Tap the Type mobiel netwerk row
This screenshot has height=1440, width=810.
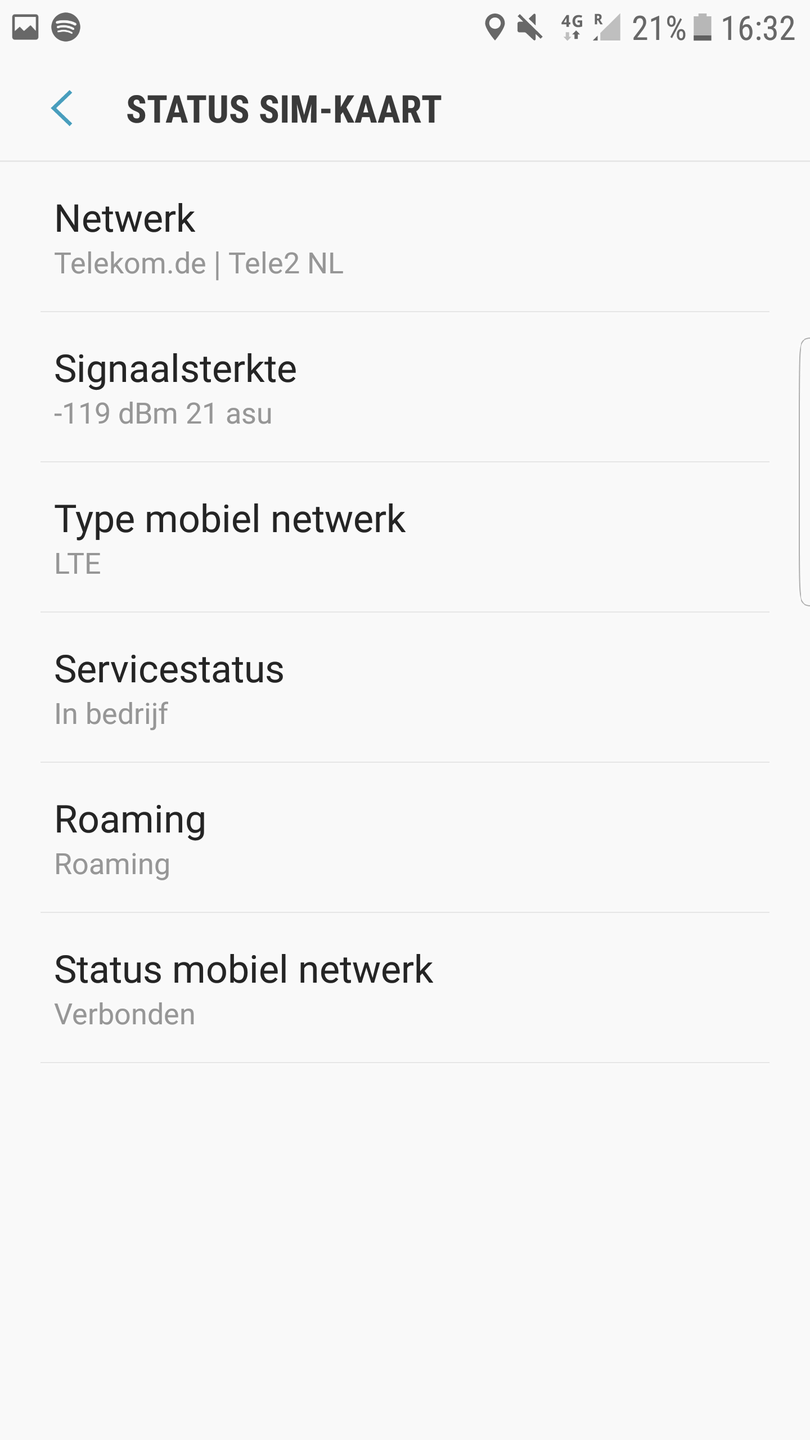coord(405,537)
